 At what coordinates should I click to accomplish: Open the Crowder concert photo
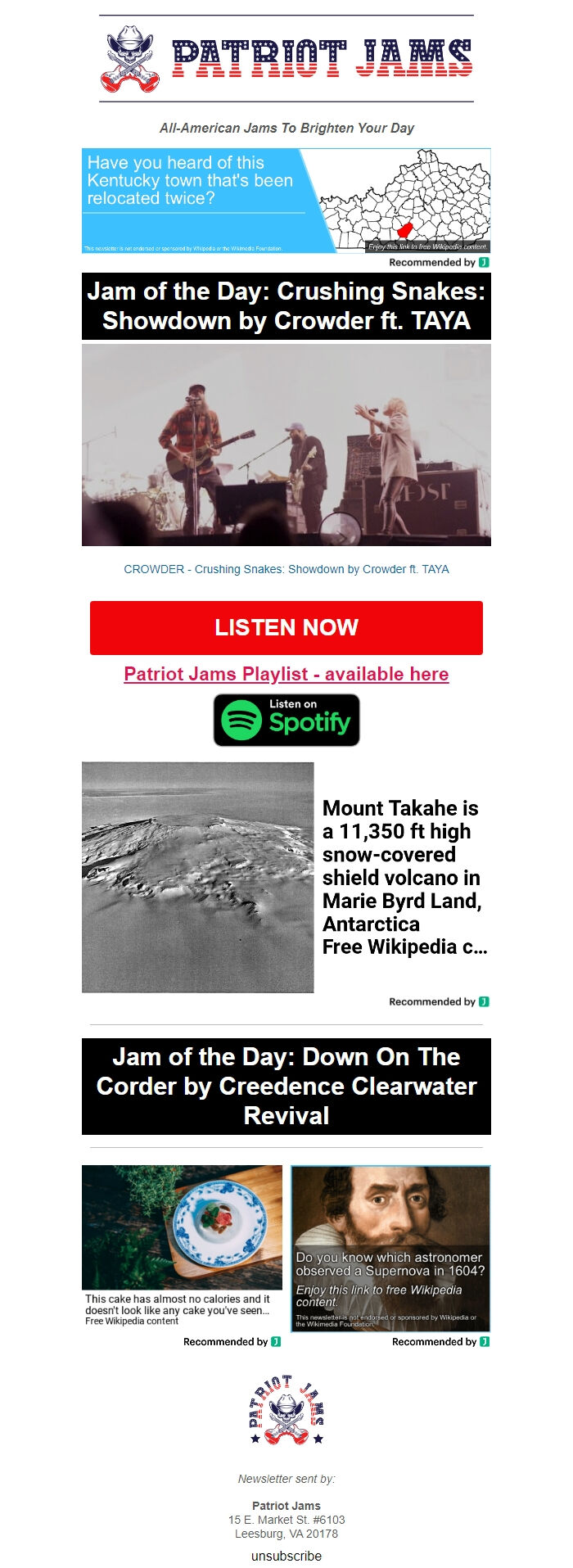[x=286, y=445]
